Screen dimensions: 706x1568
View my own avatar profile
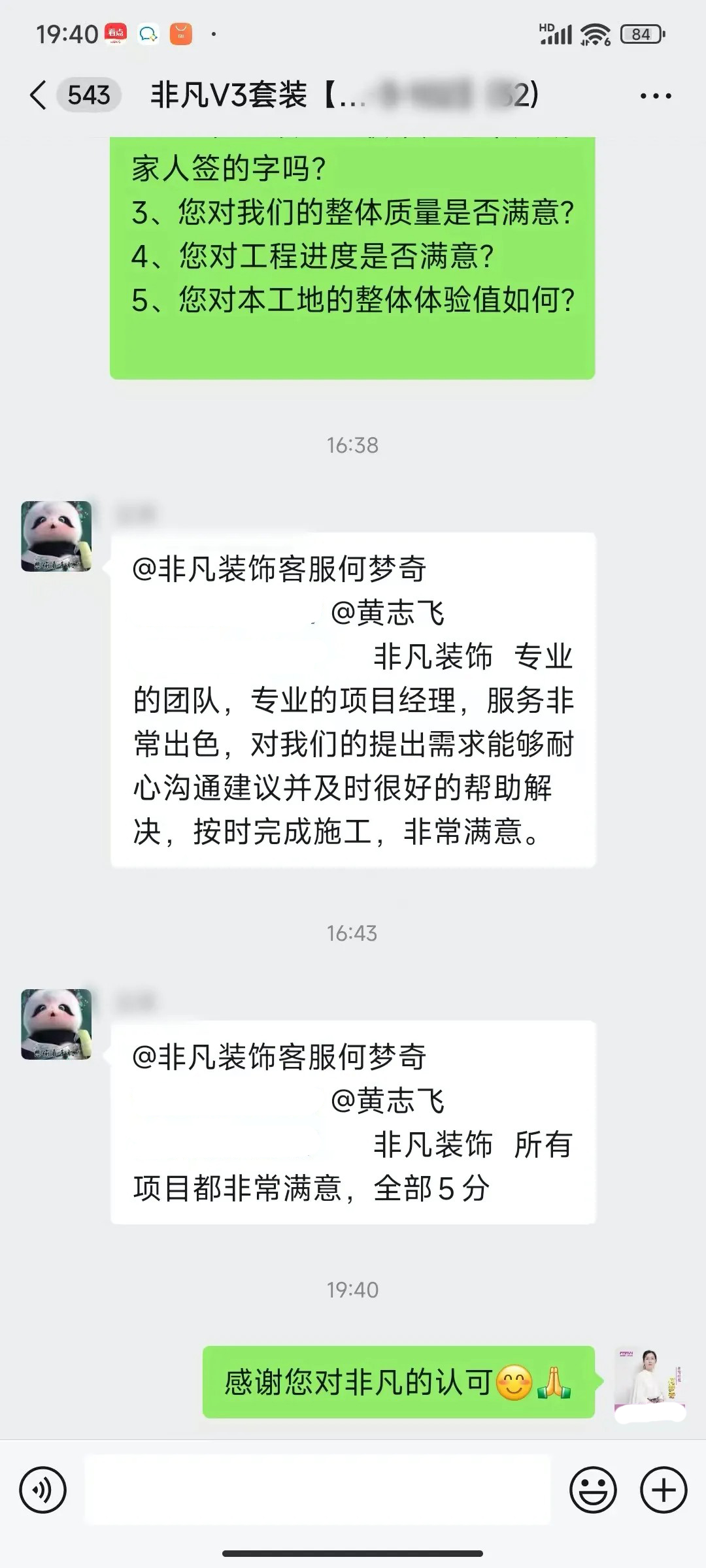tap(649, 1382)
